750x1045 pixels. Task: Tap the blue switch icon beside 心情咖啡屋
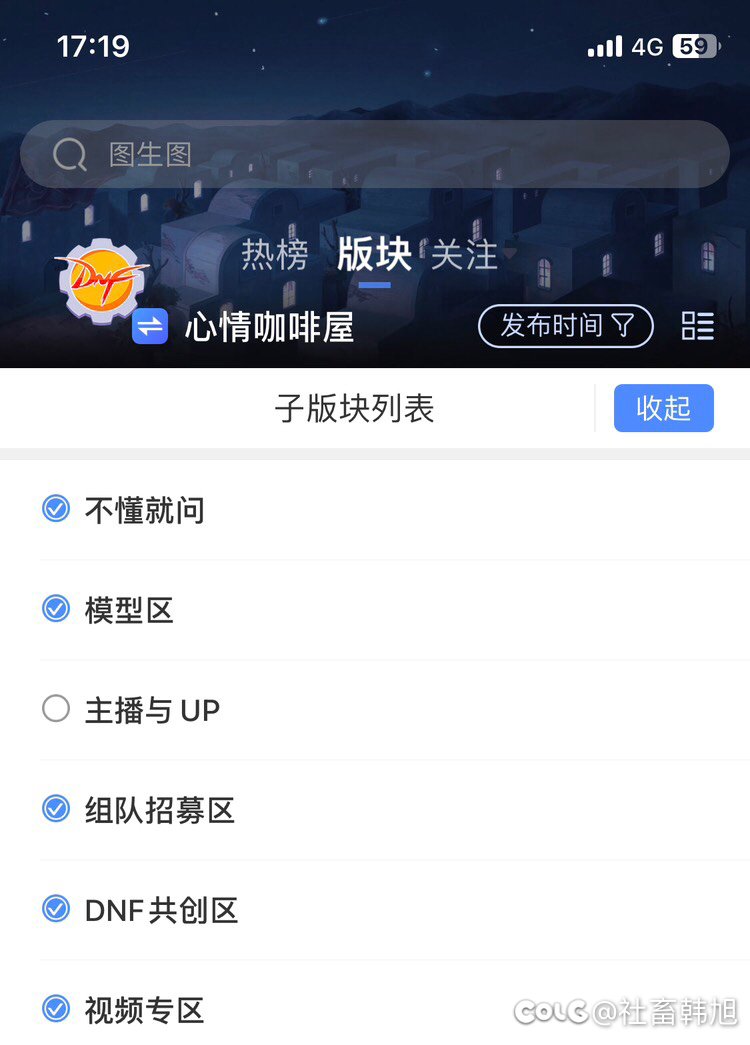[150, 327]
